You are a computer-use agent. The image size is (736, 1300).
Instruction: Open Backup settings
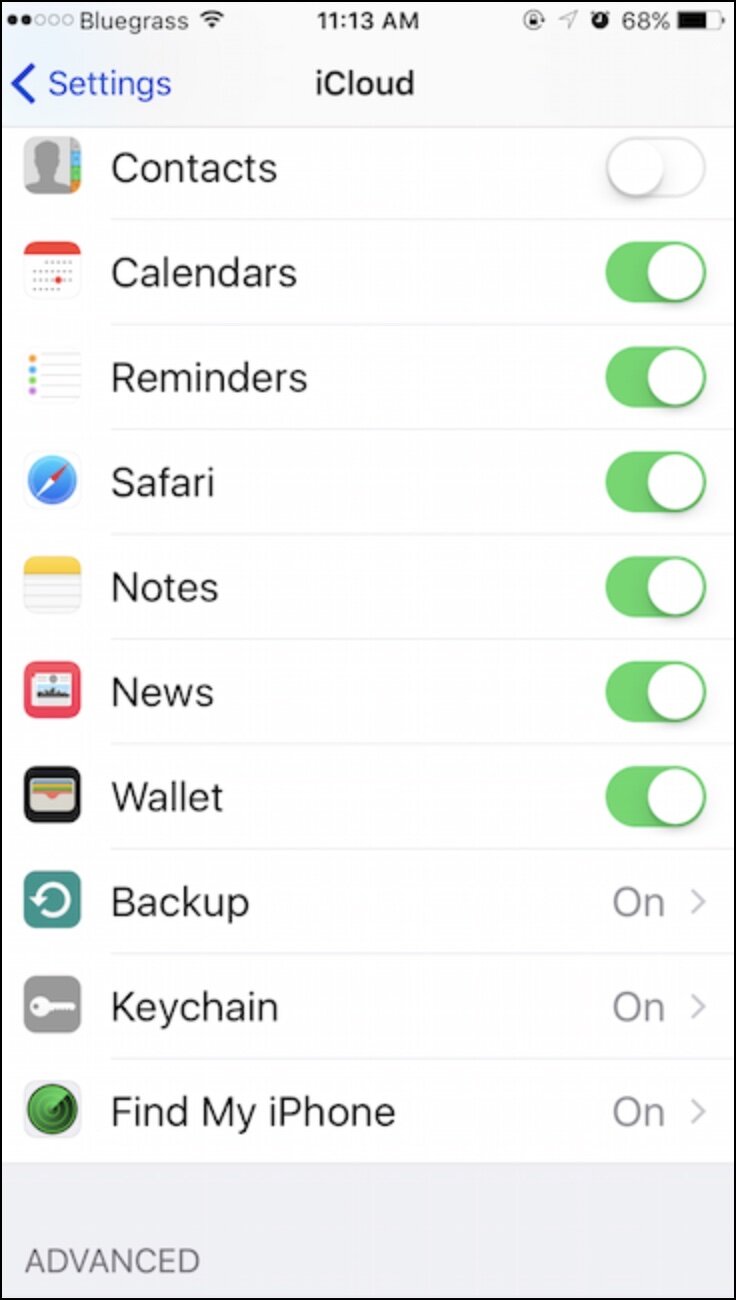(400, 902)
